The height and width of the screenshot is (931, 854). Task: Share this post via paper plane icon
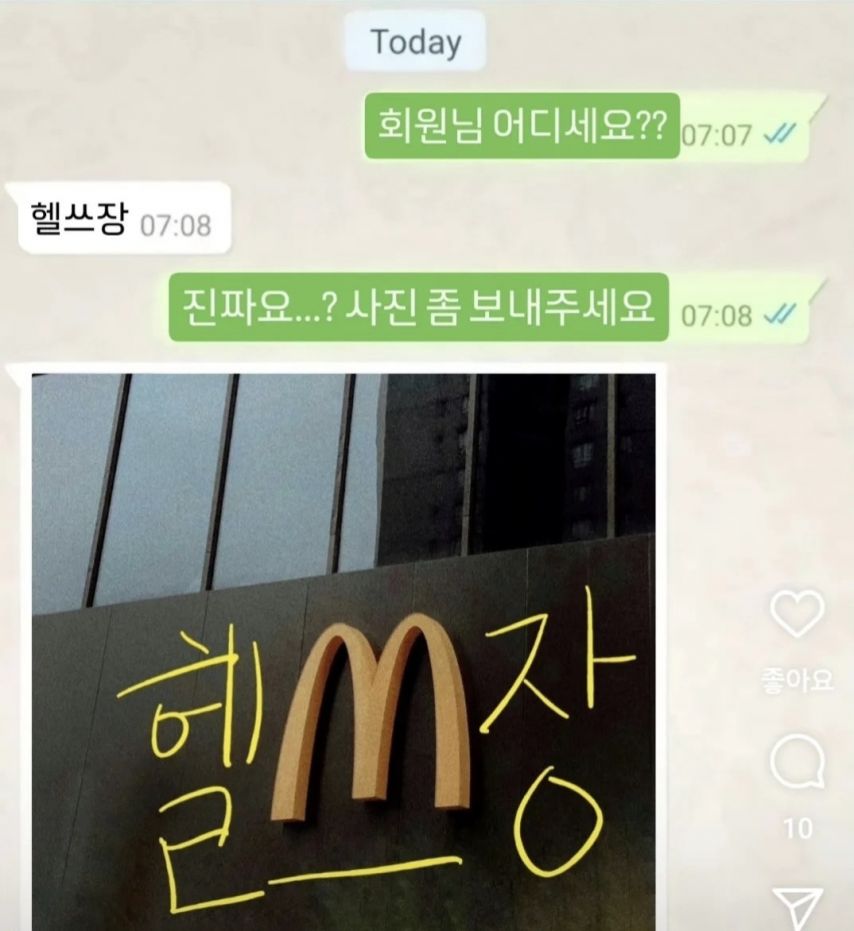(x=798, y=908)
